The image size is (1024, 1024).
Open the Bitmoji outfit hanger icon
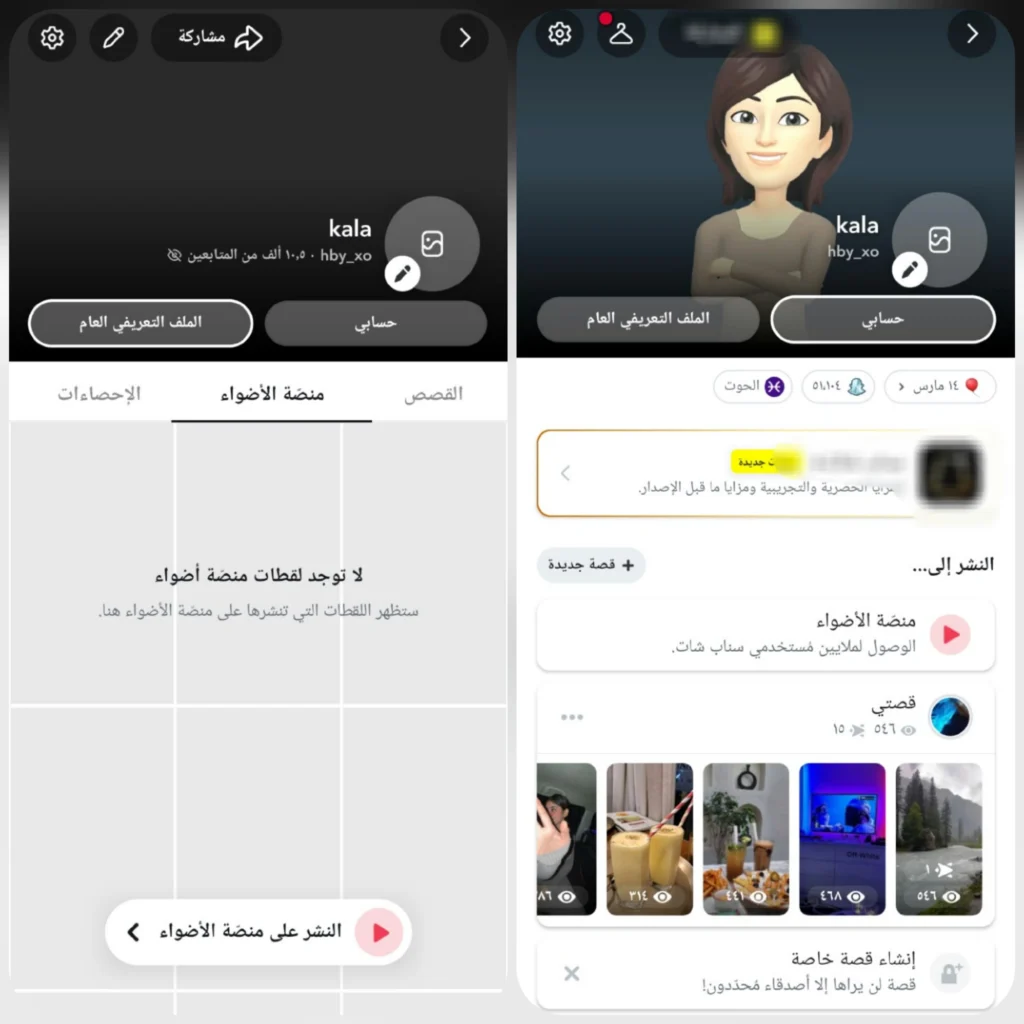[x=621, y=34]
